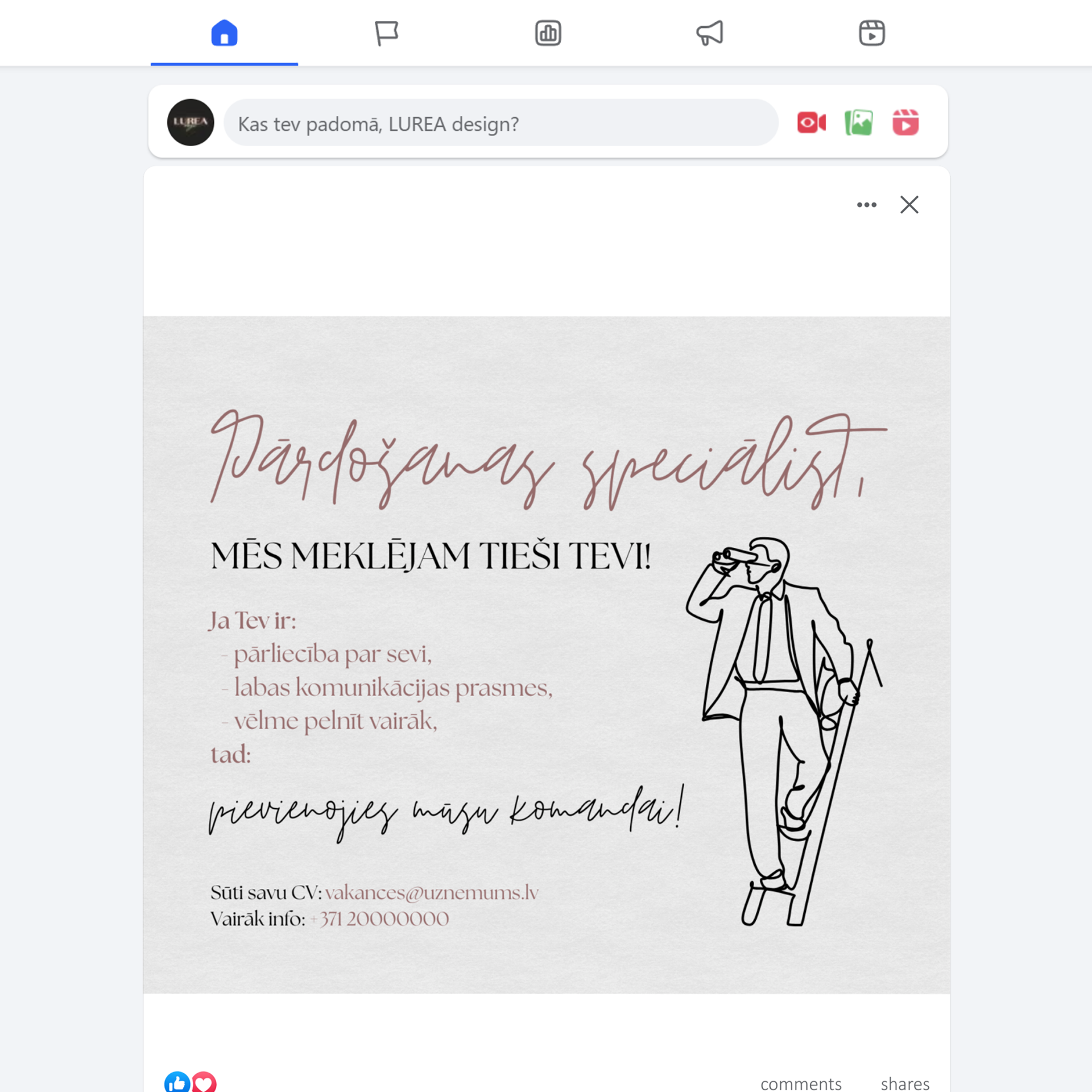The width and height of the screenshot is (1092, 1092).
Task: View reactions on the post
Action: click(x=191, y=1082)
